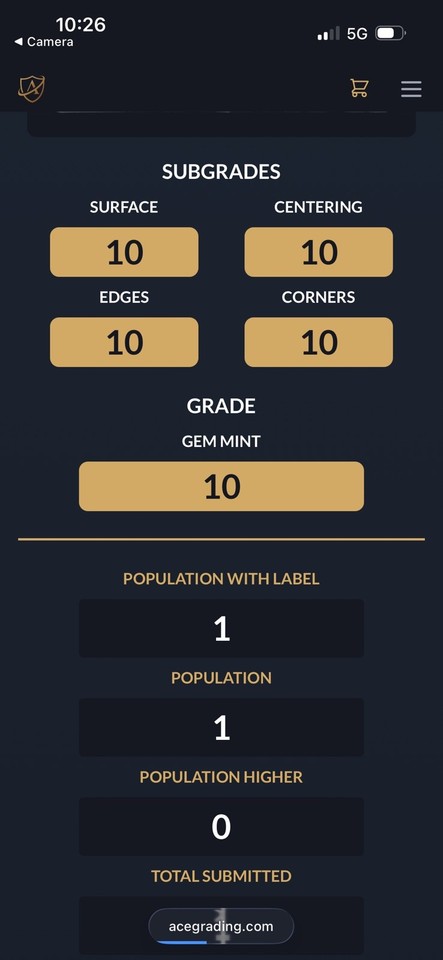
Task: Open the hamburger menu
Action: point(411,89)
